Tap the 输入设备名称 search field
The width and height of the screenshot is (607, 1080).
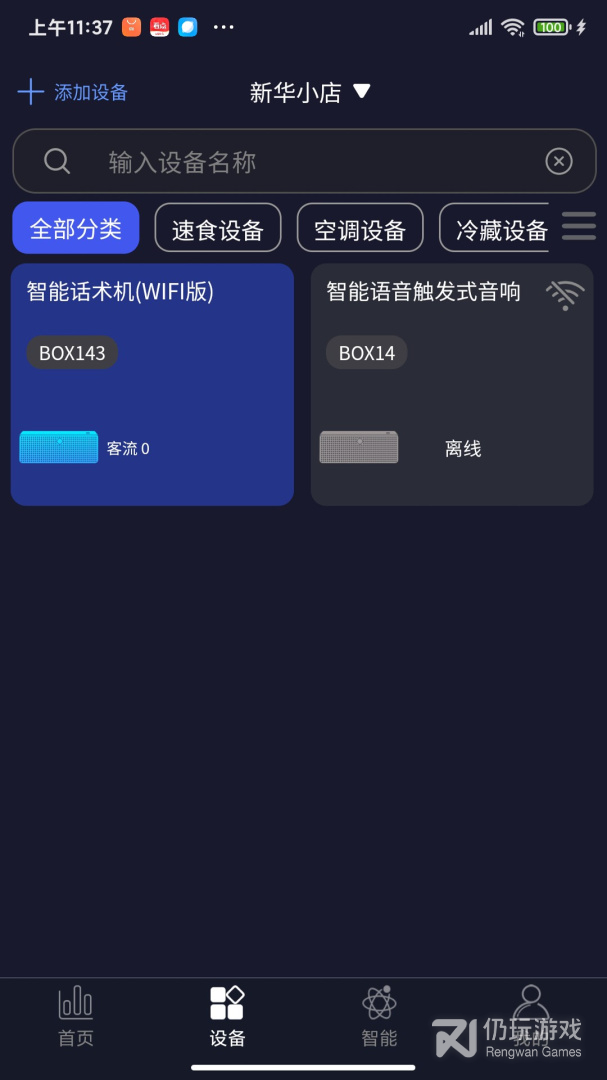(300, 162)
